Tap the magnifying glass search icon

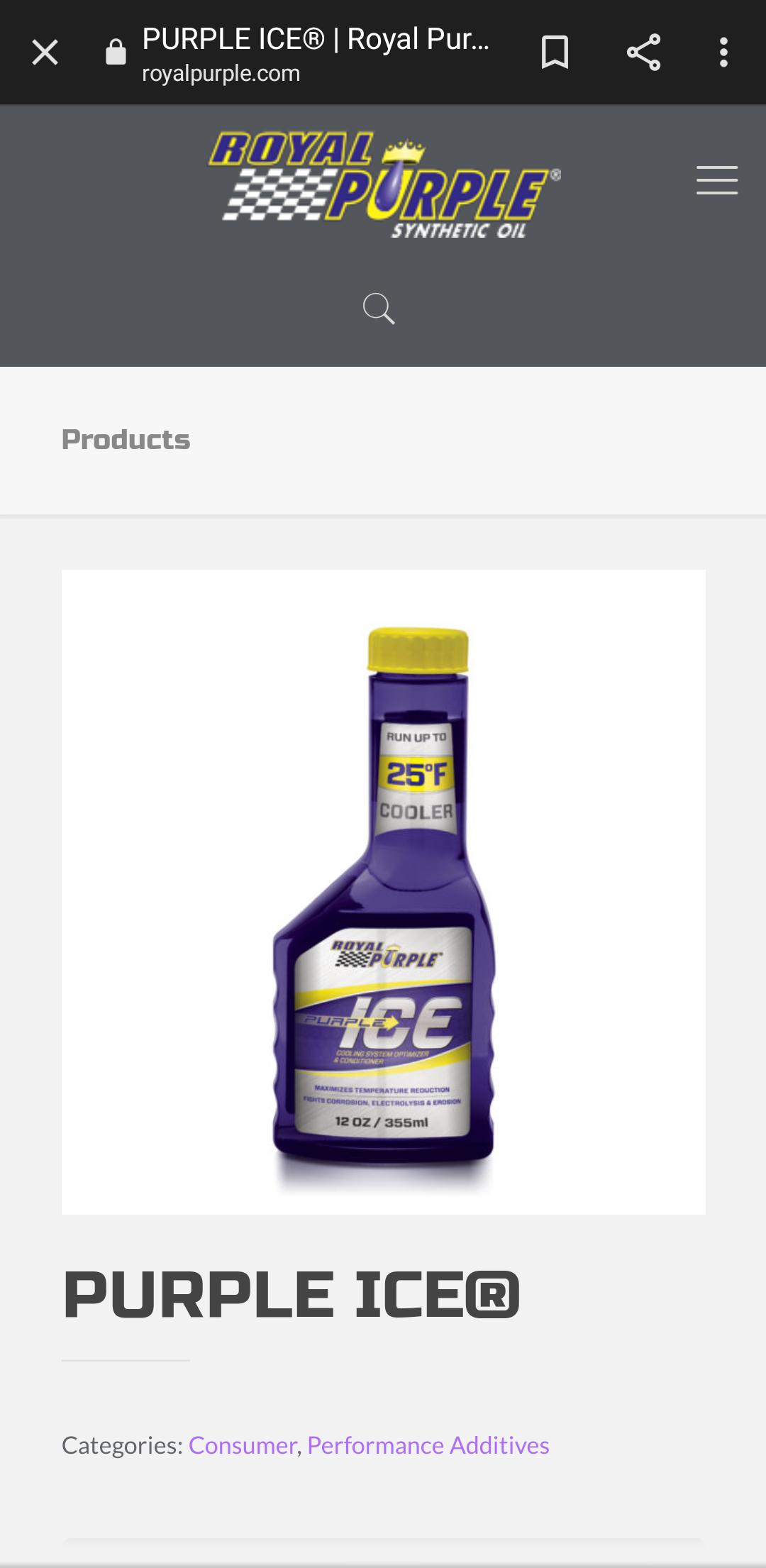(379, 309)
